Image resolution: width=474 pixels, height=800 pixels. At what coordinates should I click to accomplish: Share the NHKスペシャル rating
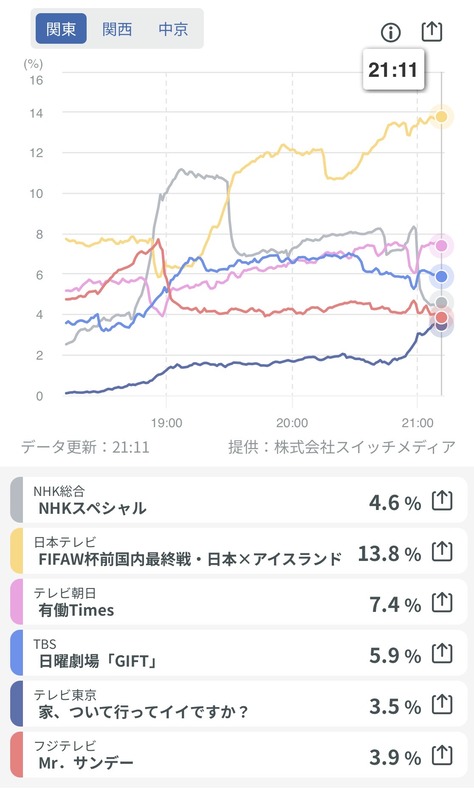[442, 501]
